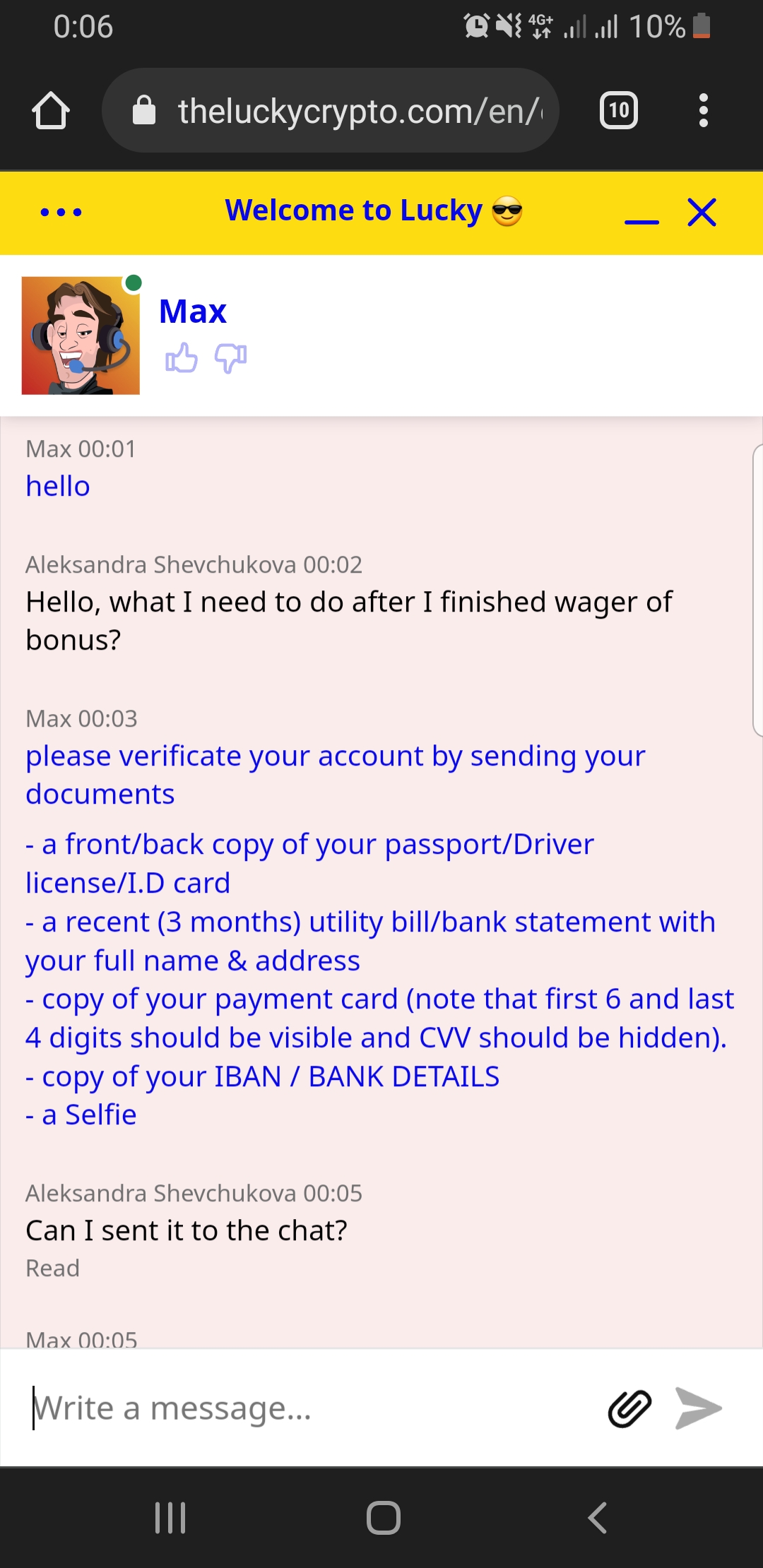Image resolution: width=763 pixels, height=1568 pixels.
Task: Give Max a thumbs up rating
Action: click(182, 358)
